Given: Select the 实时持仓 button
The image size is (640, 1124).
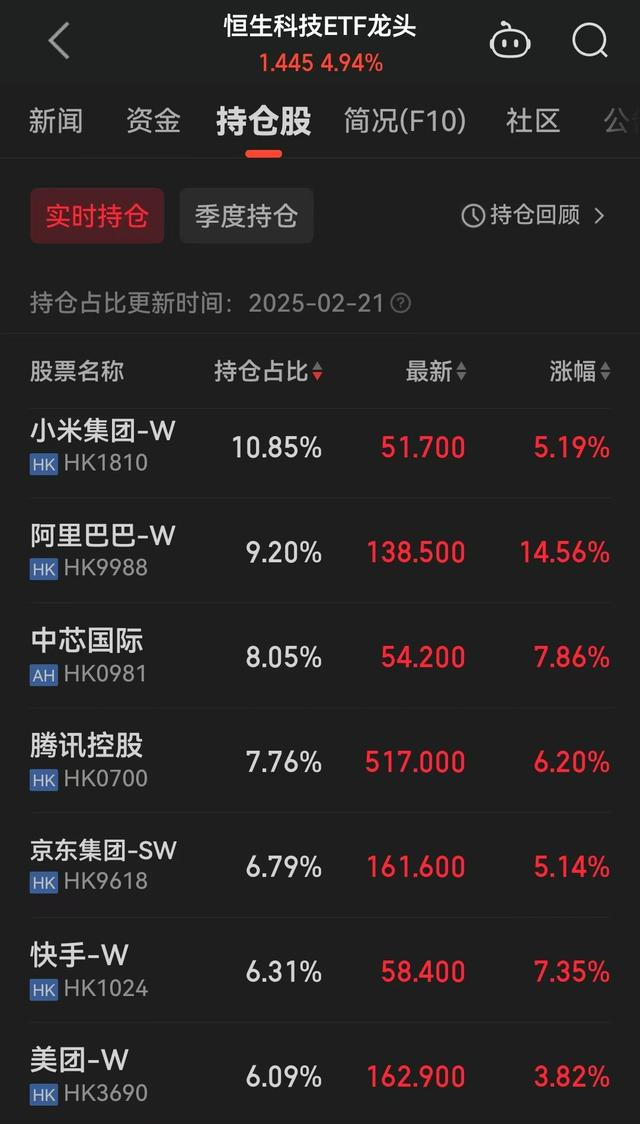Looking at the screenshot, I should click(x=97, y=216).
